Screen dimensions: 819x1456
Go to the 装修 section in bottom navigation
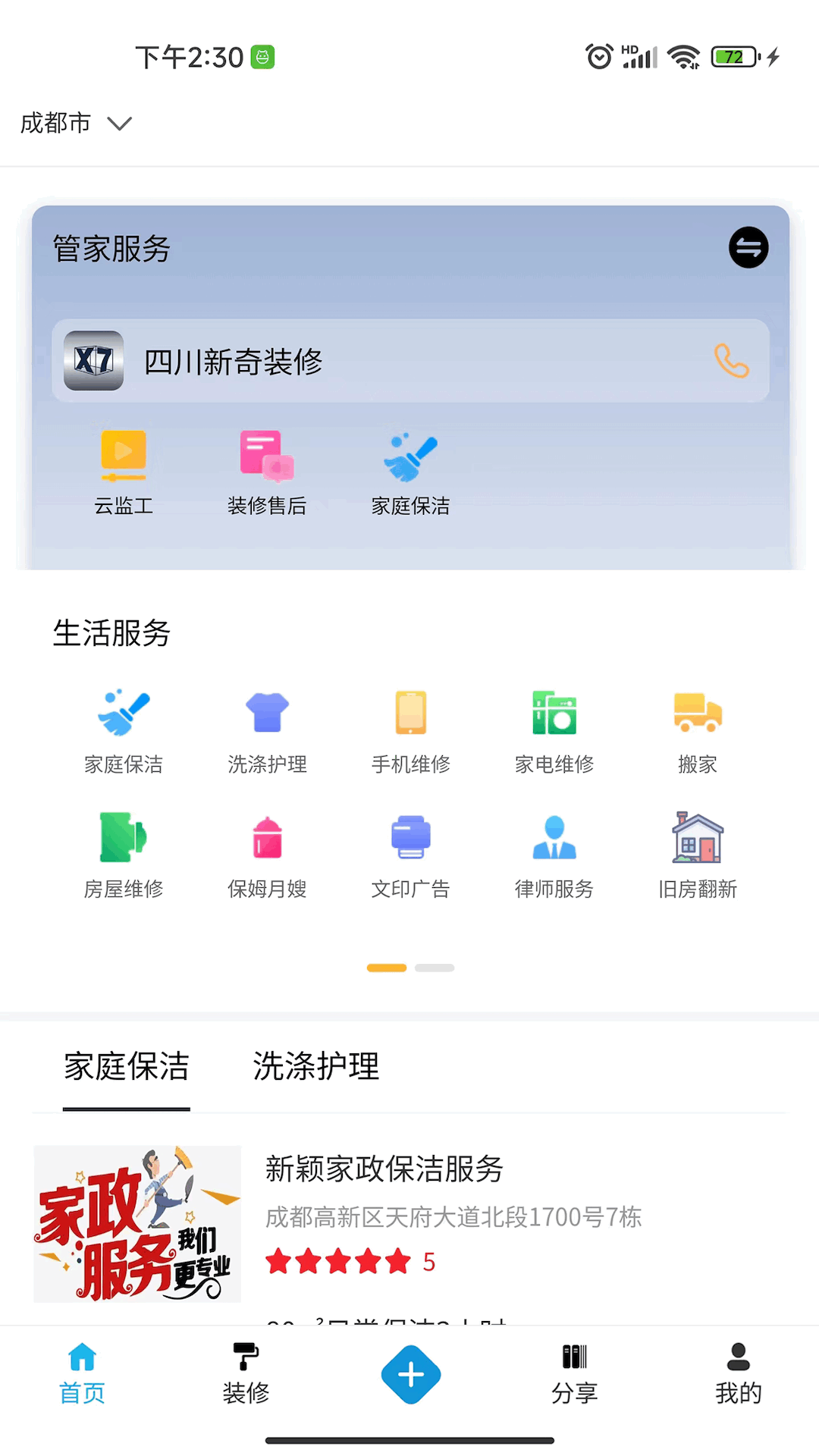(245, 1376)
